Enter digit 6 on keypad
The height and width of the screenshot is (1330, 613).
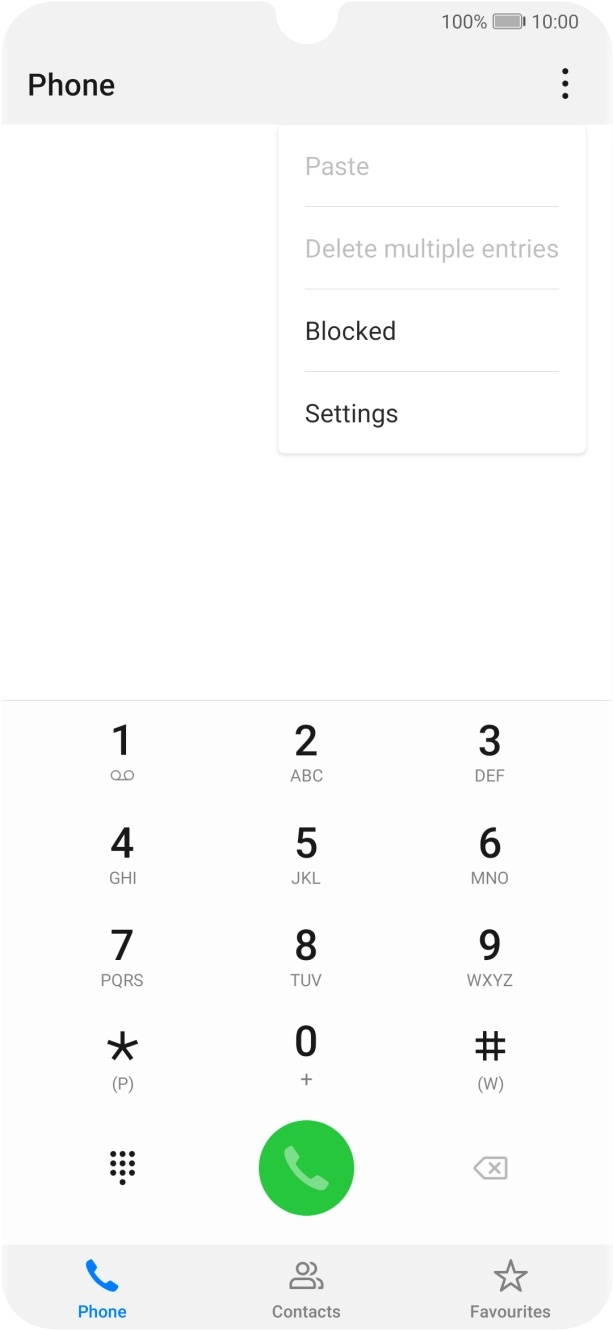click(x=490, y=855)
